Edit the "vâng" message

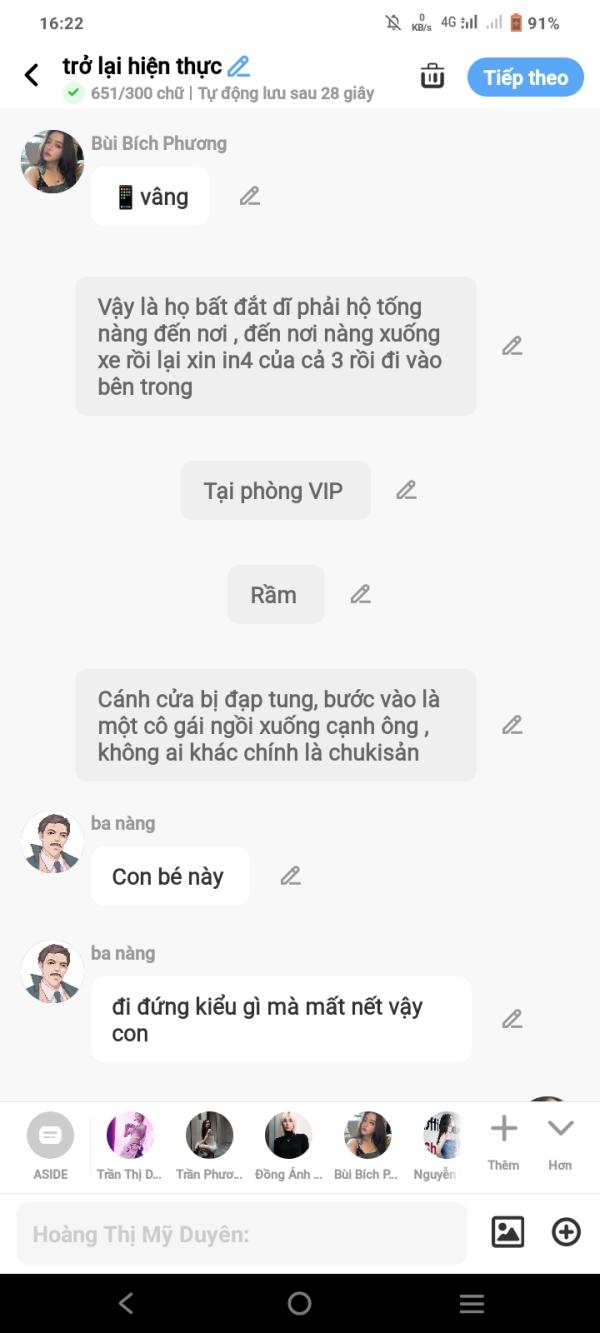[250, 196]
